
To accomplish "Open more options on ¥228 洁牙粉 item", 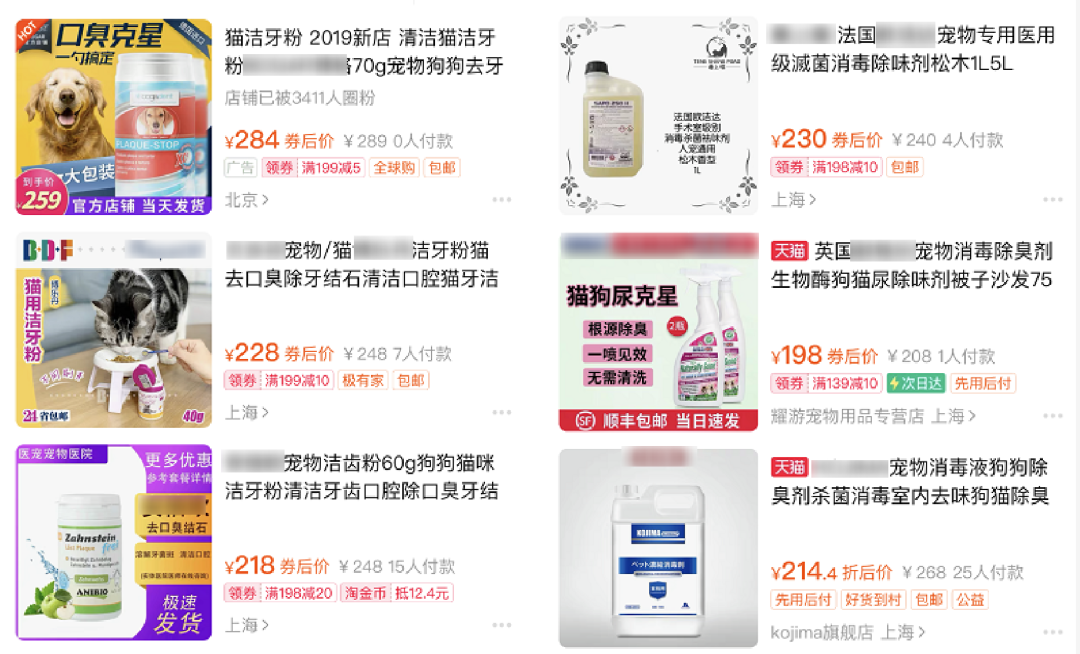I will click(501, 413).
